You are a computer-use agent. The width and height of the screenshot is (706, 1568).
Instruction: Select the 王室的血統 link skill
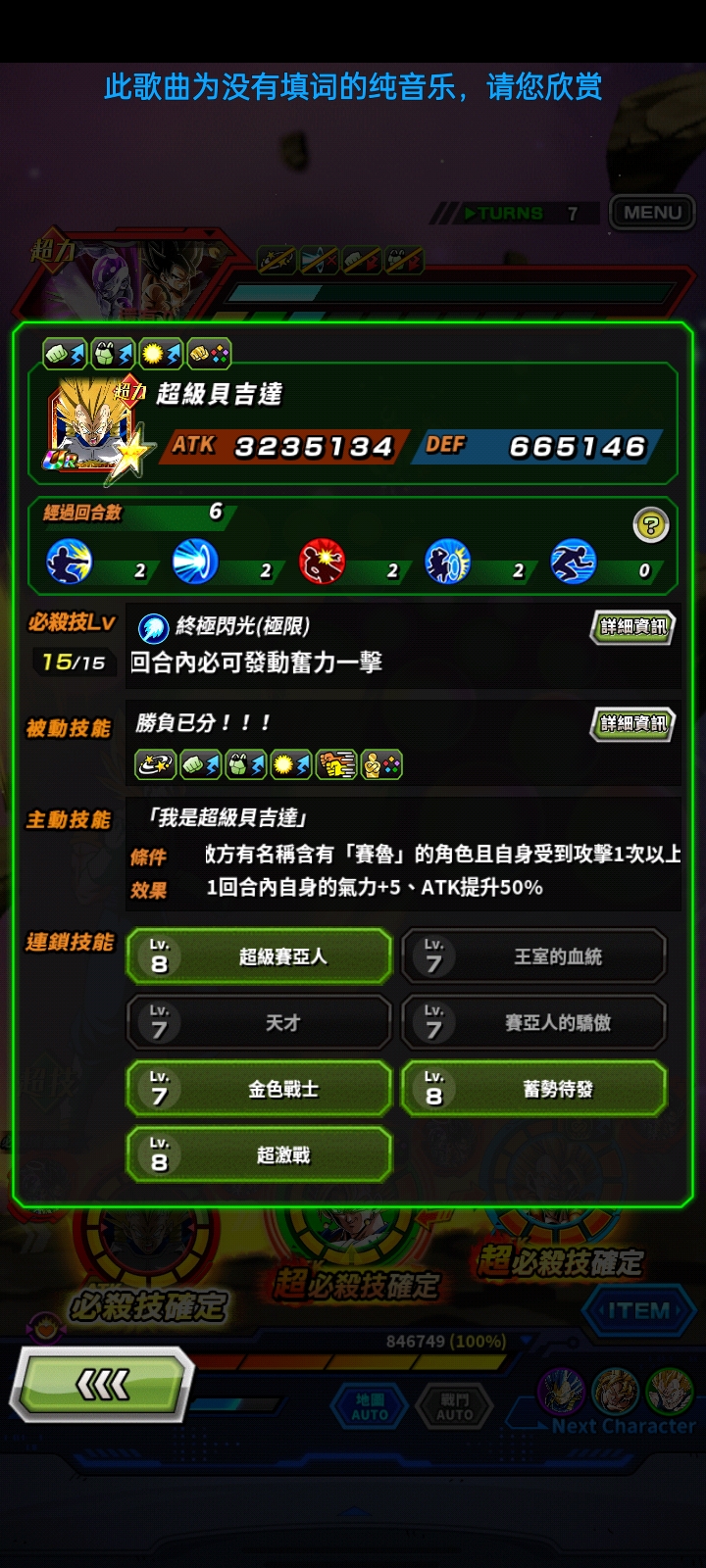pos(534,956)
